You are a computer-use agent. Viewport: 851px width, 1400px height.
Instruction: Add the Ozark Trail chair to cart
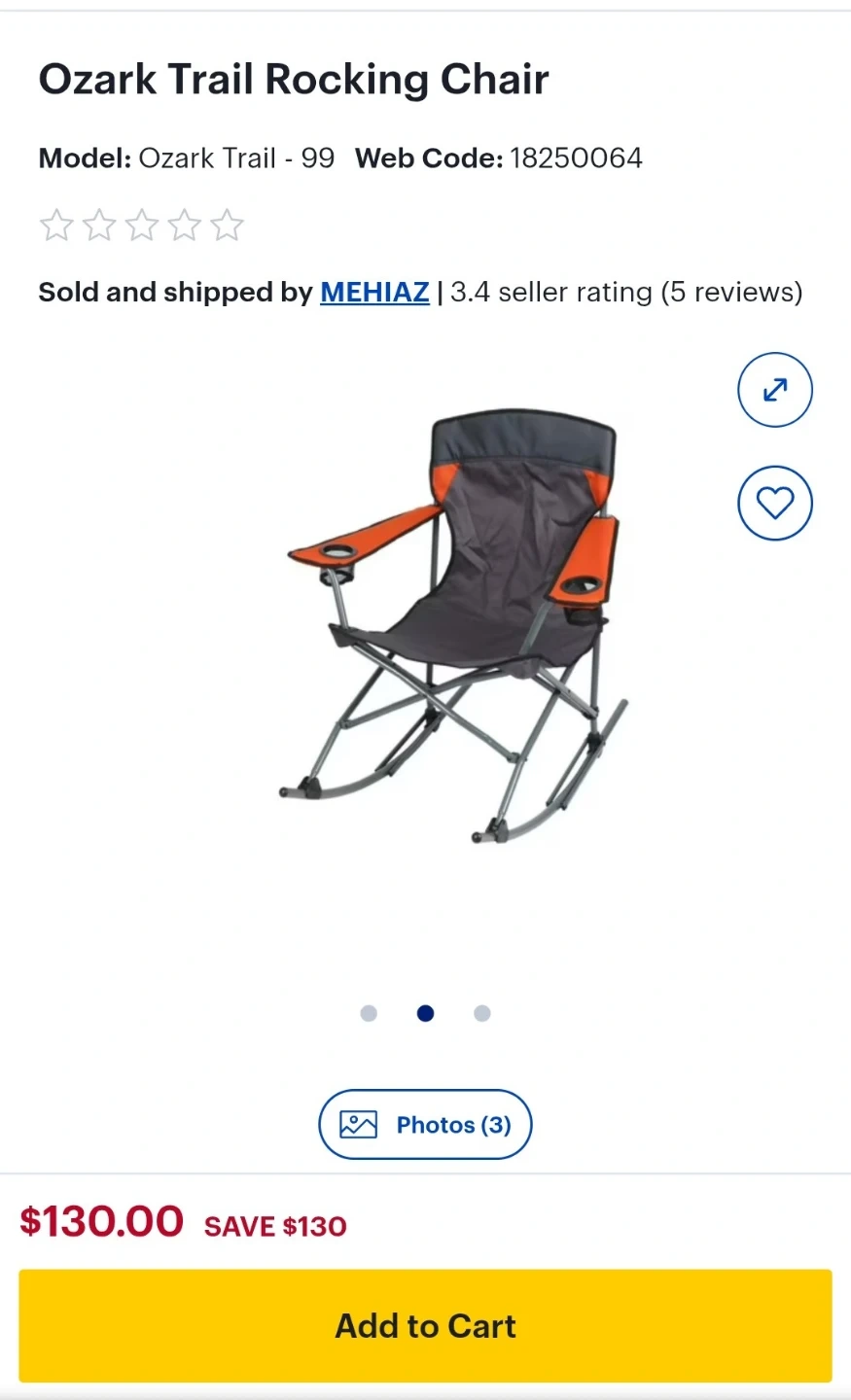(x=425, y=1325)
